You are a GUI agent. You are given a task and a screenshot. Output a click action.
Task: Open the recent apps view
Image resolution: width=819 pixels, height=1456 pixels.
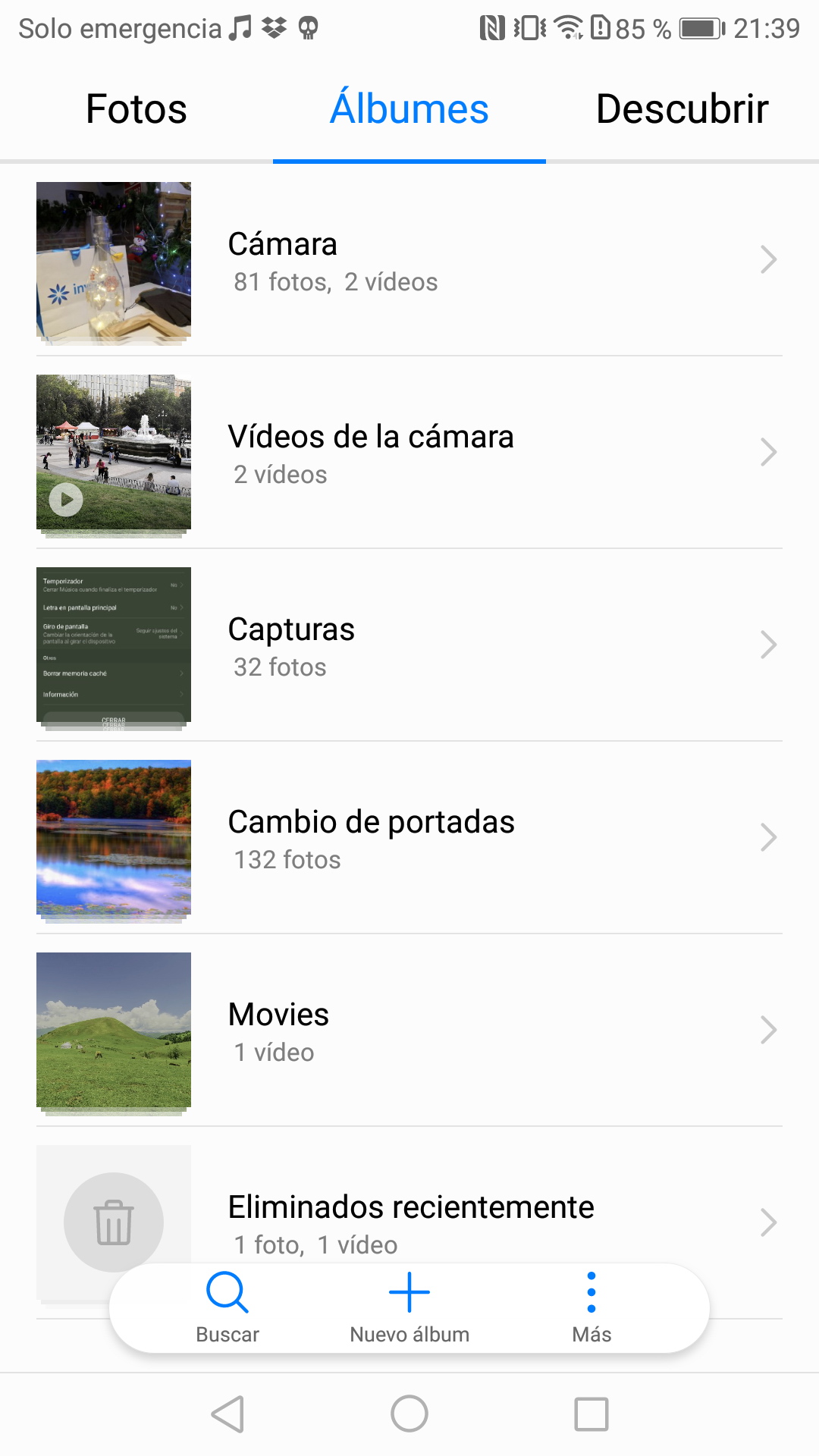click(x=591, y=1414)
